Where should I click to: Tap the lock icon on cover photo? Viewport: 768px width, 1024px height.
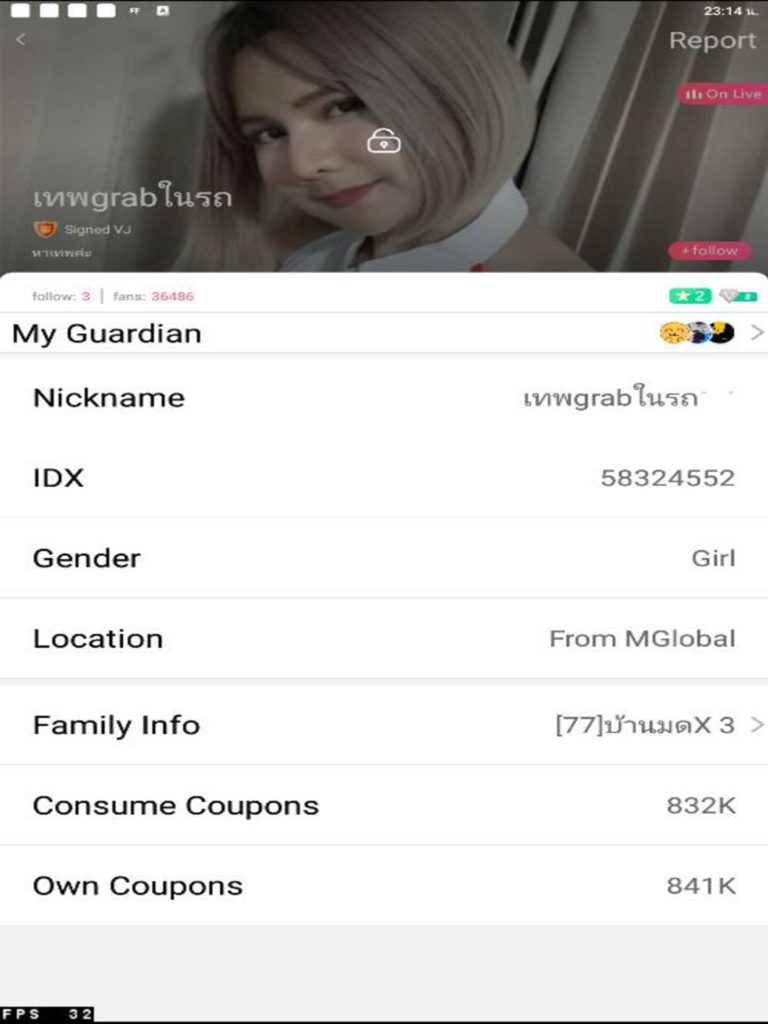[383, 142]
